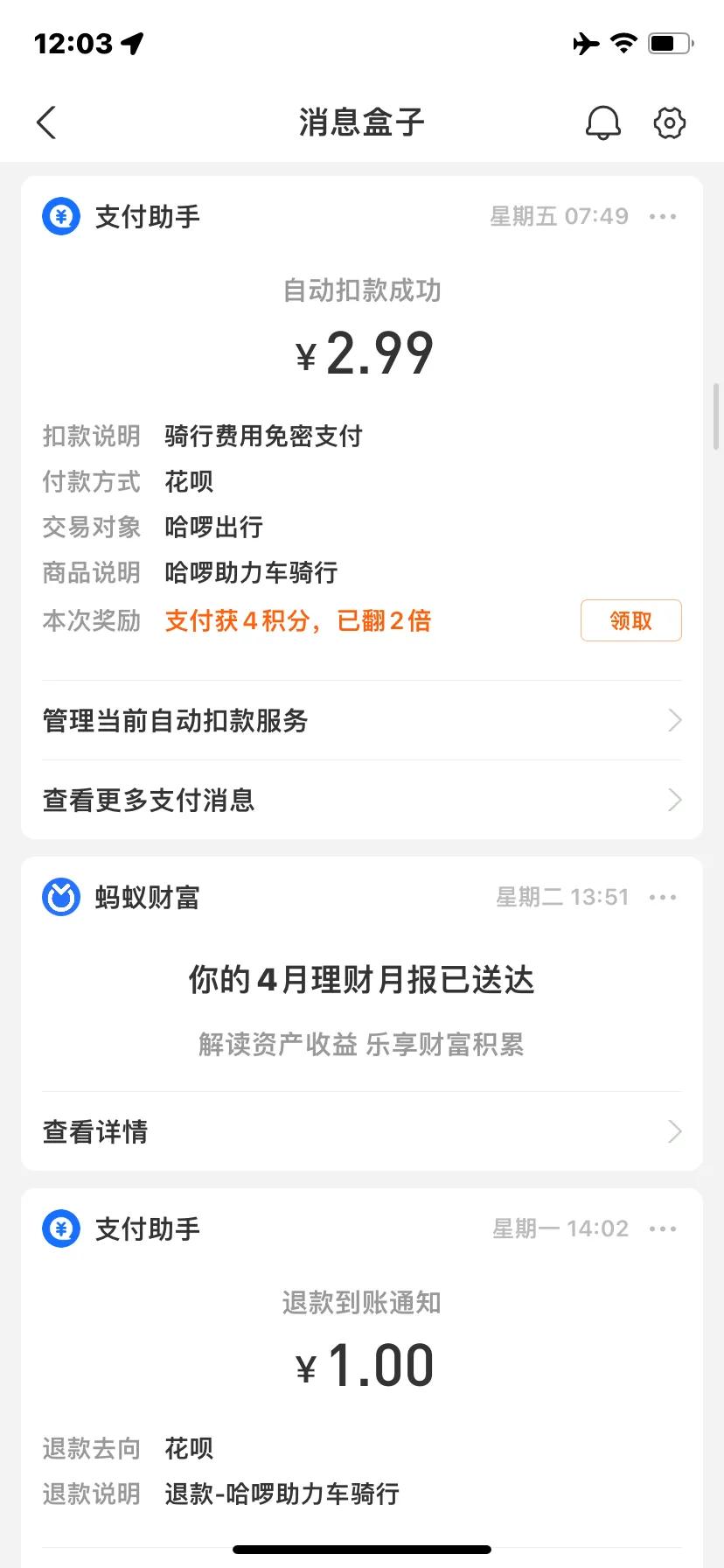The image size is (724, 1568).
Task: Tap the notification bell icon
Action: [602, 122]
